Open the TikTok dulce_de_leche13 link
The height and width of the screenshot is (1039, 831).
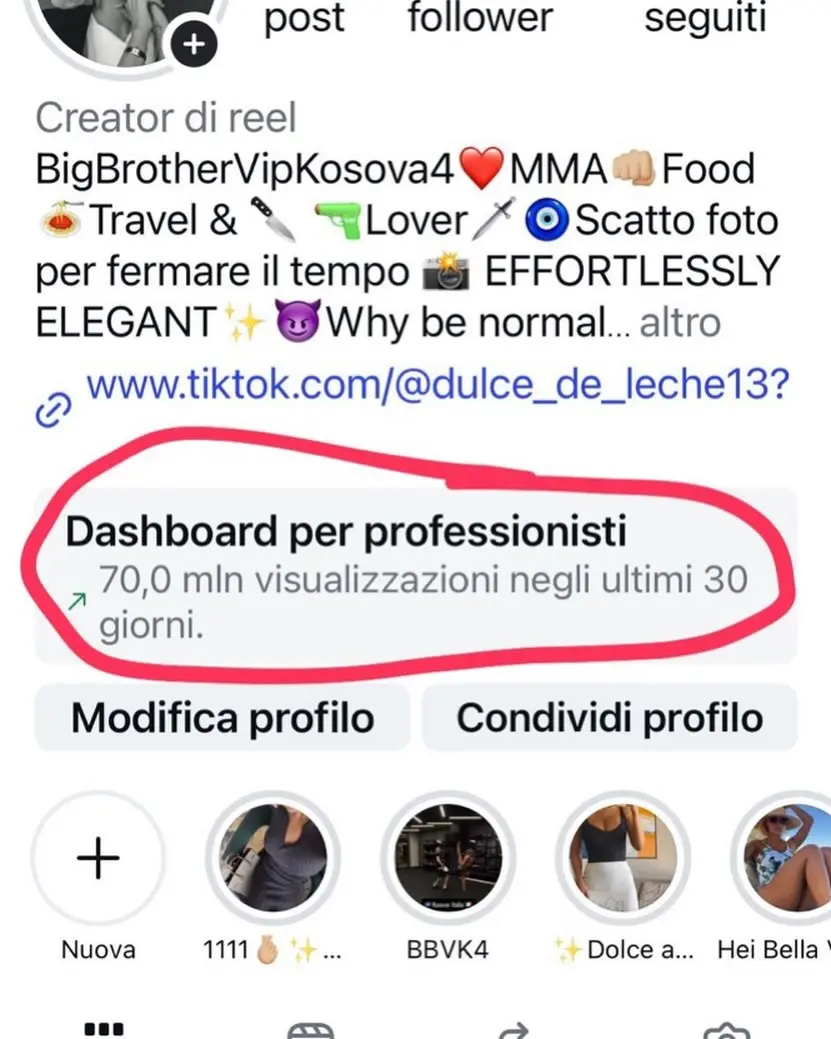(436, 385)
